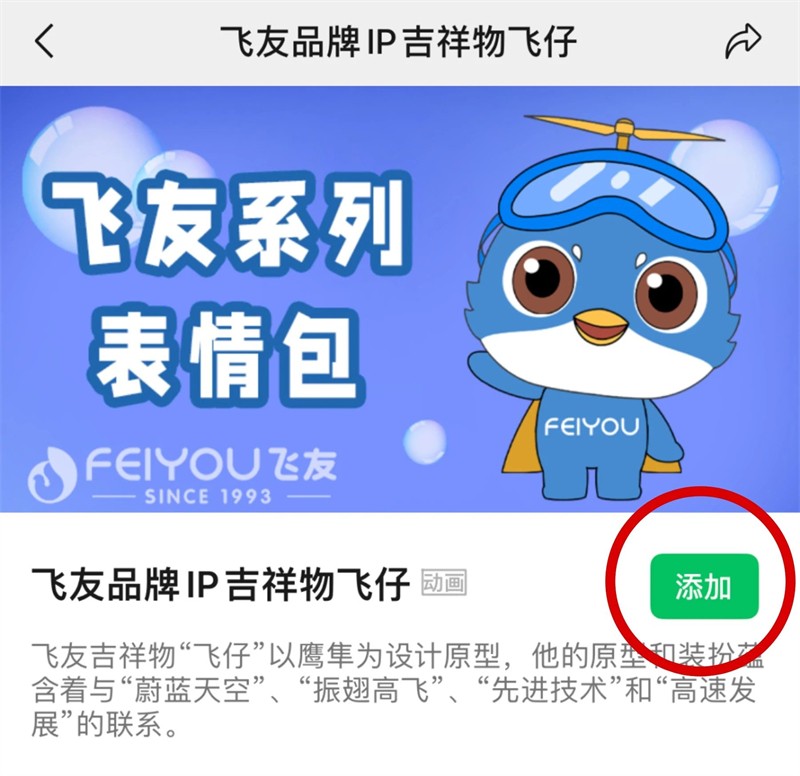Screen dimensions: 800x776
Task: Go back using the top-left arrow
Action: [44, 42]
